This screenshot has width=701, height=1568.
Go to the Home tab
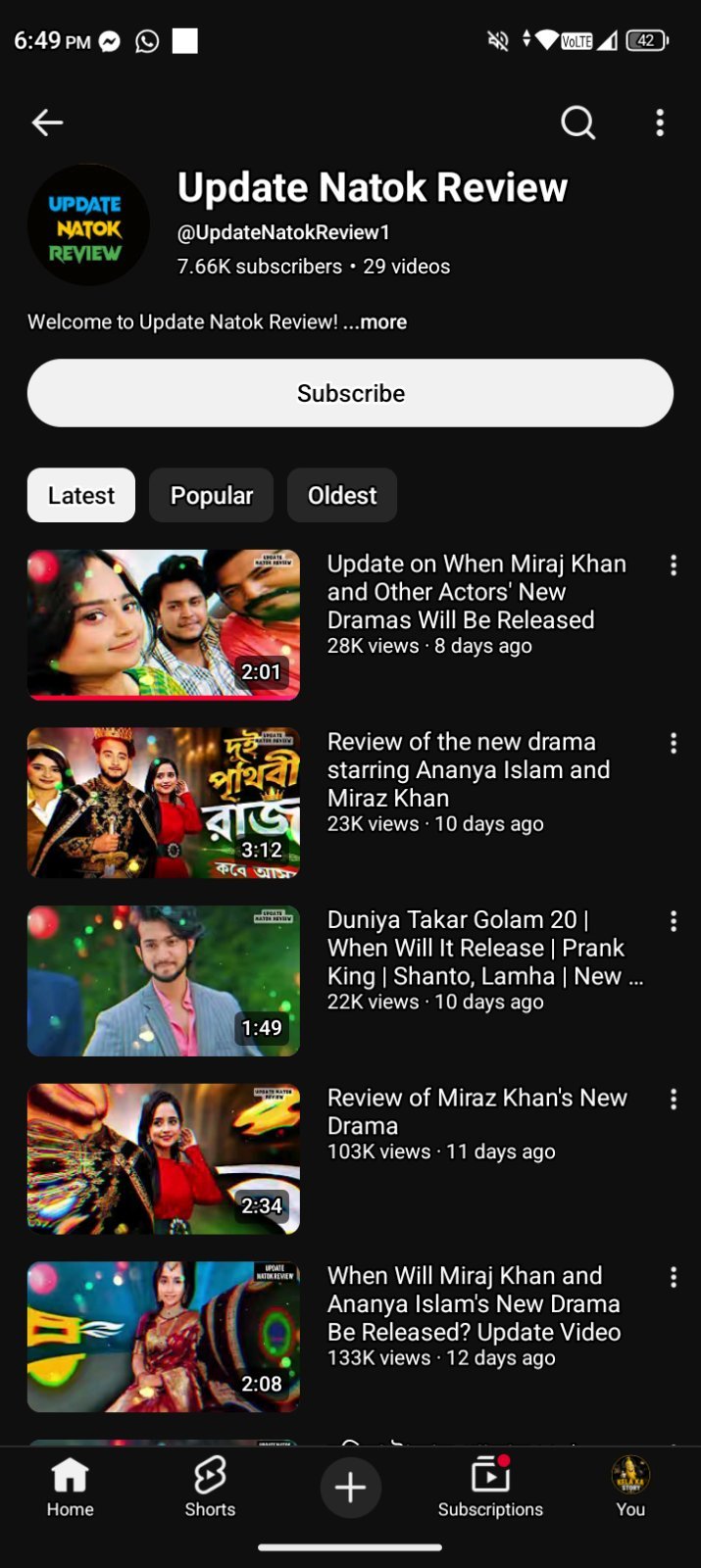click(x=70, y=1487)
